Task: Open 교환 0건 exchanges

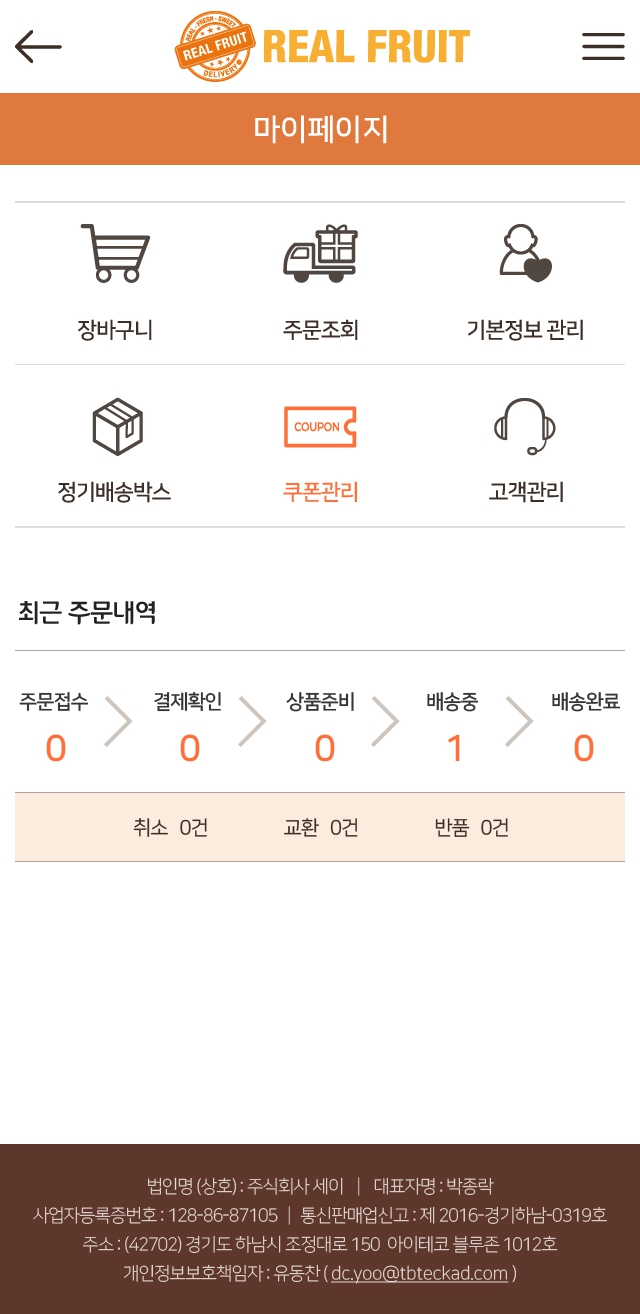Action: (321, 827)
